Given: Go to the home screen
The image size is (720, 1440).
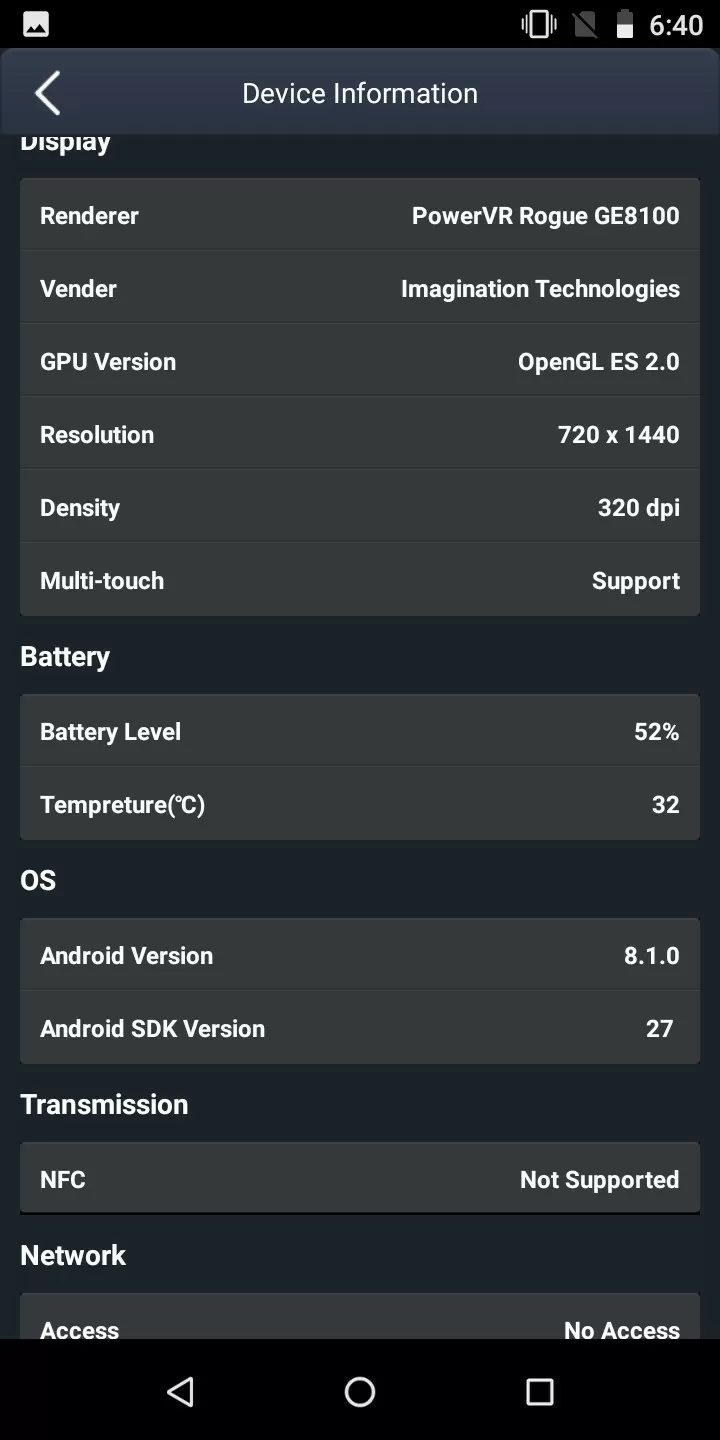Looking at the screenshot, I should pos(360,1391).
